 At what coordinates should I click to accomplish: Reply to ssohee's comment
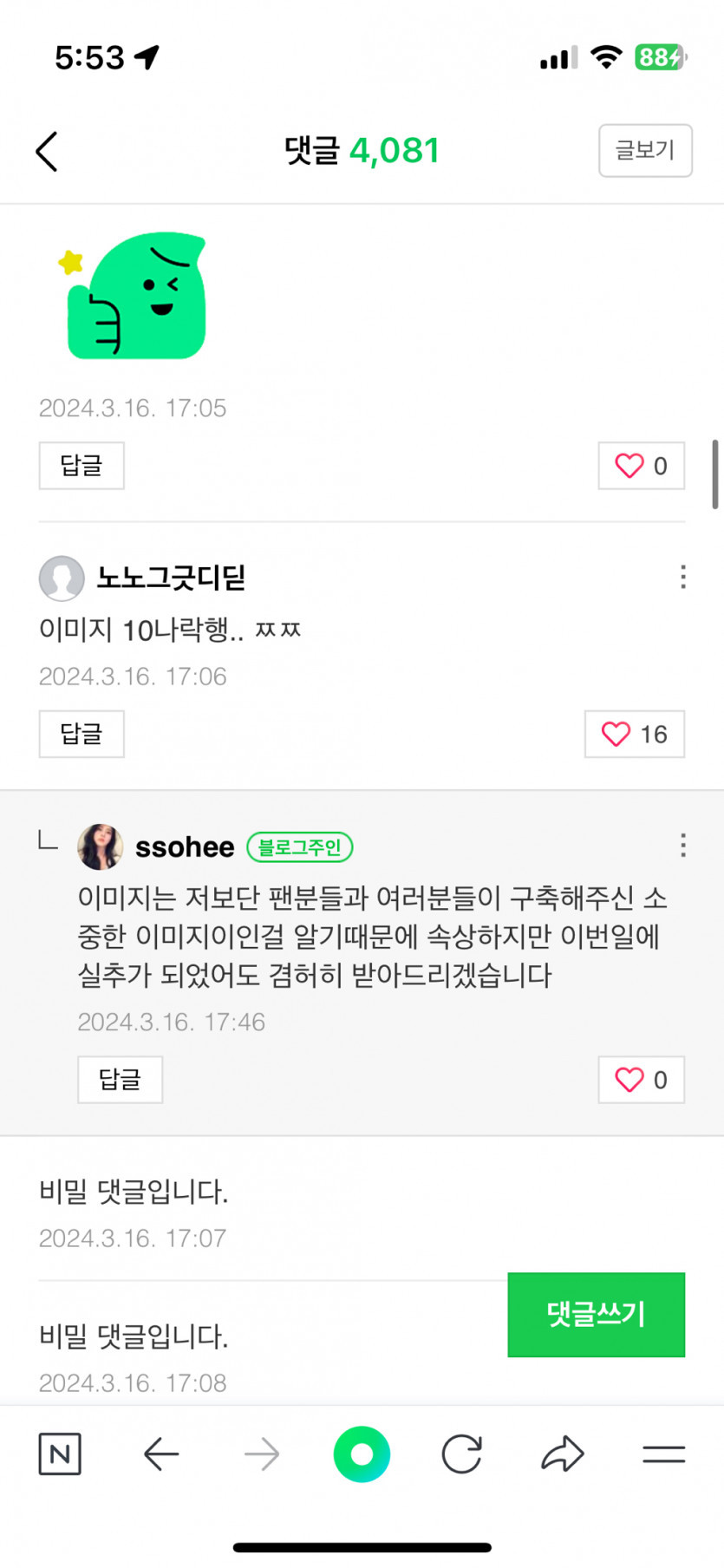click(120, 1079)
